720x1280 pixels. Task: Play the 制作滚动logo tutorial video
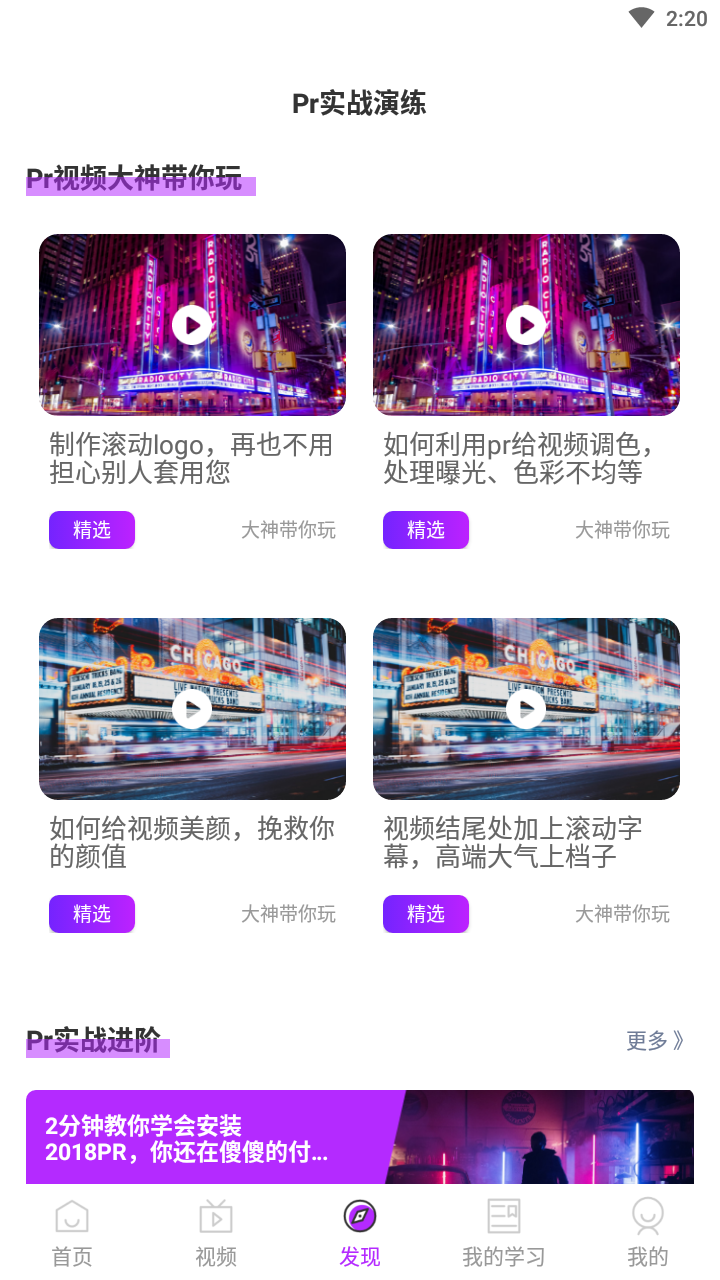coord(191,324)
